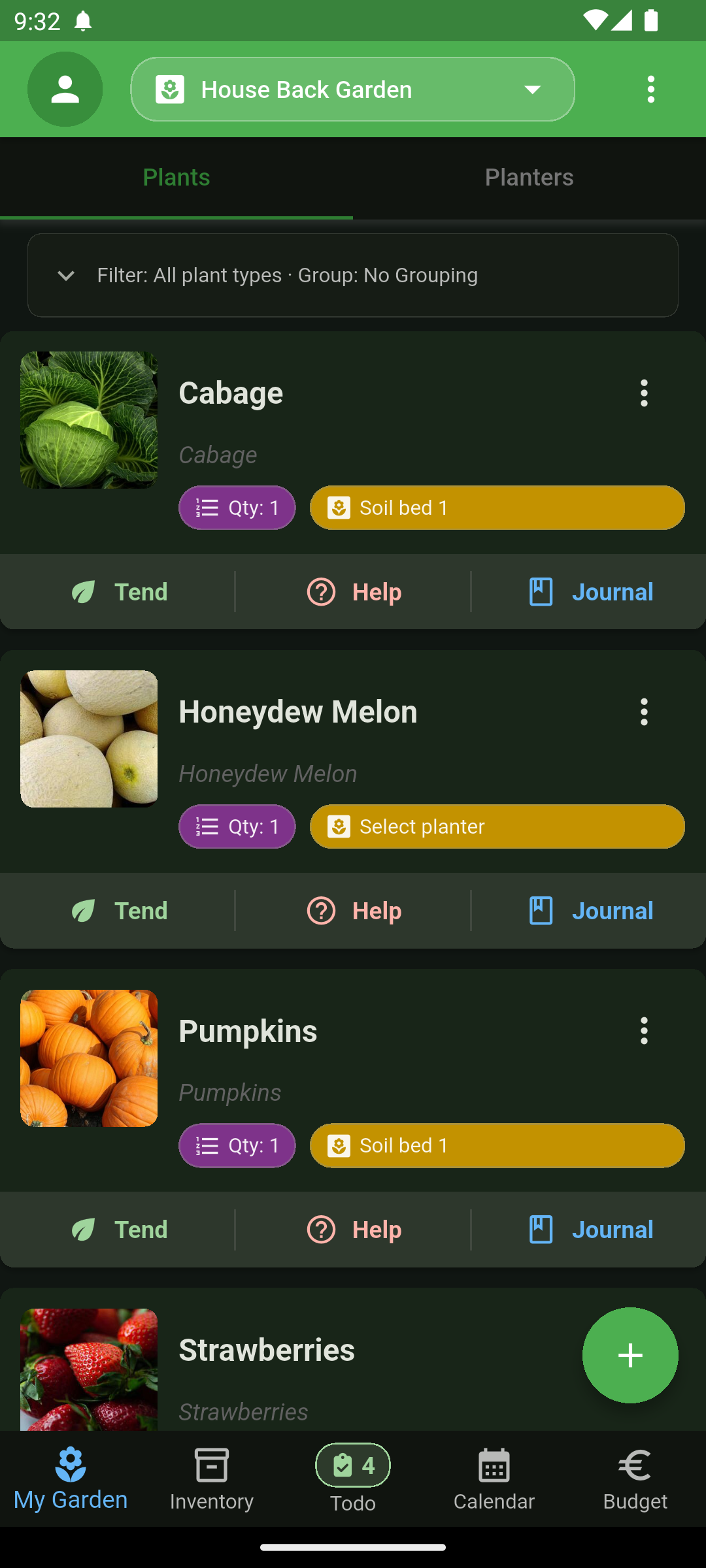Open more options for Cabage

[x=644, y=393]
